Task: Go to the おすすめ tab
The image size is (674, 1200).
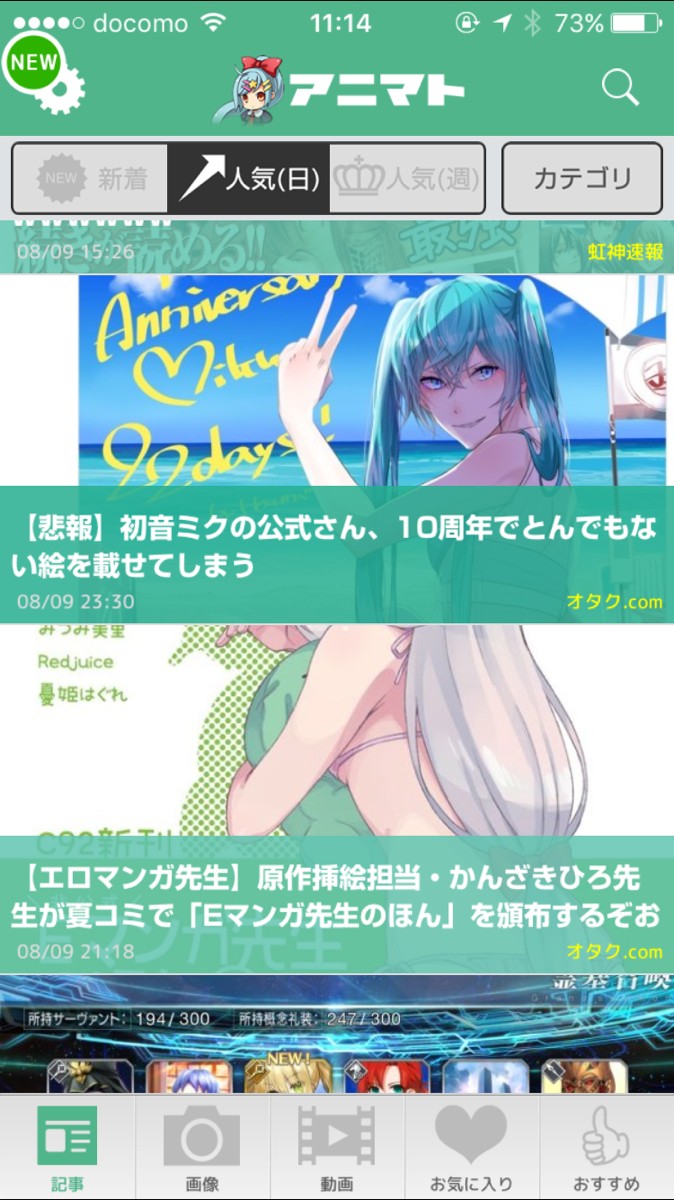Action: tap(606, 1147)
